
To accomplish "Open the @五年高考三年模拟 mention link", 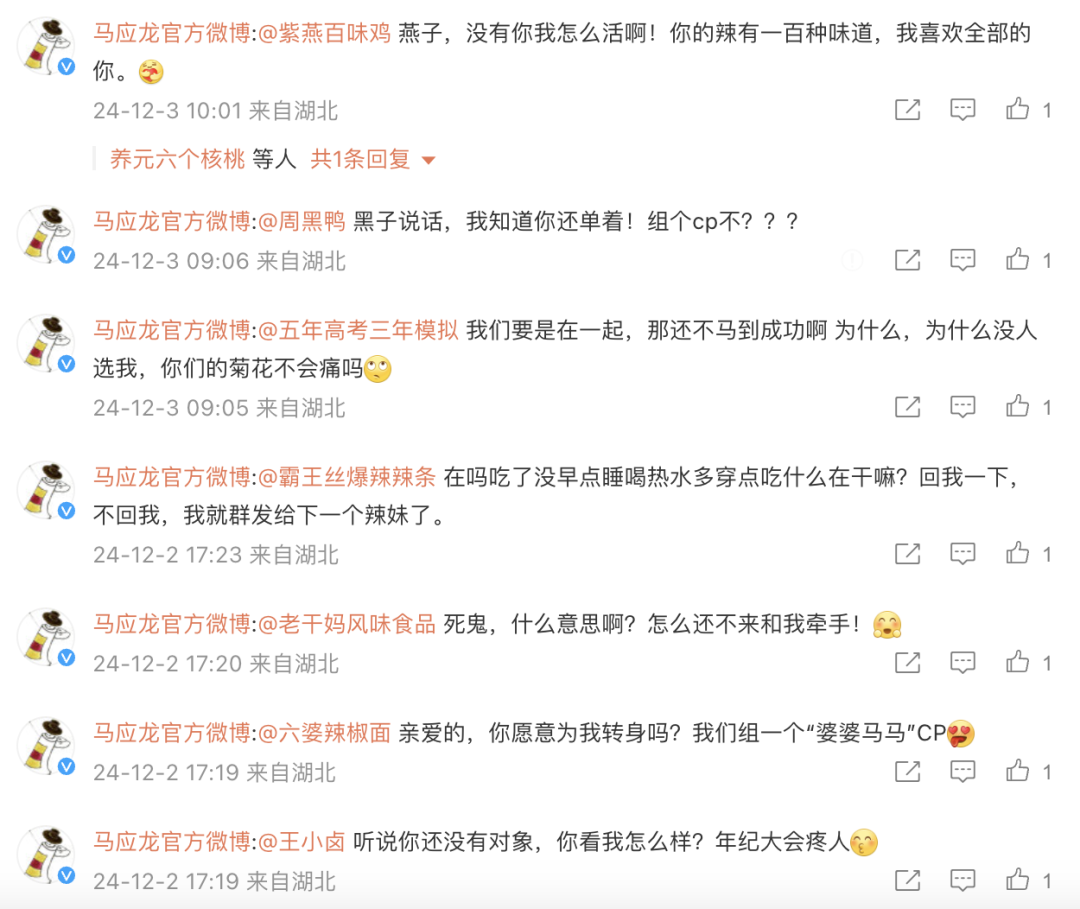I will 358,330.
